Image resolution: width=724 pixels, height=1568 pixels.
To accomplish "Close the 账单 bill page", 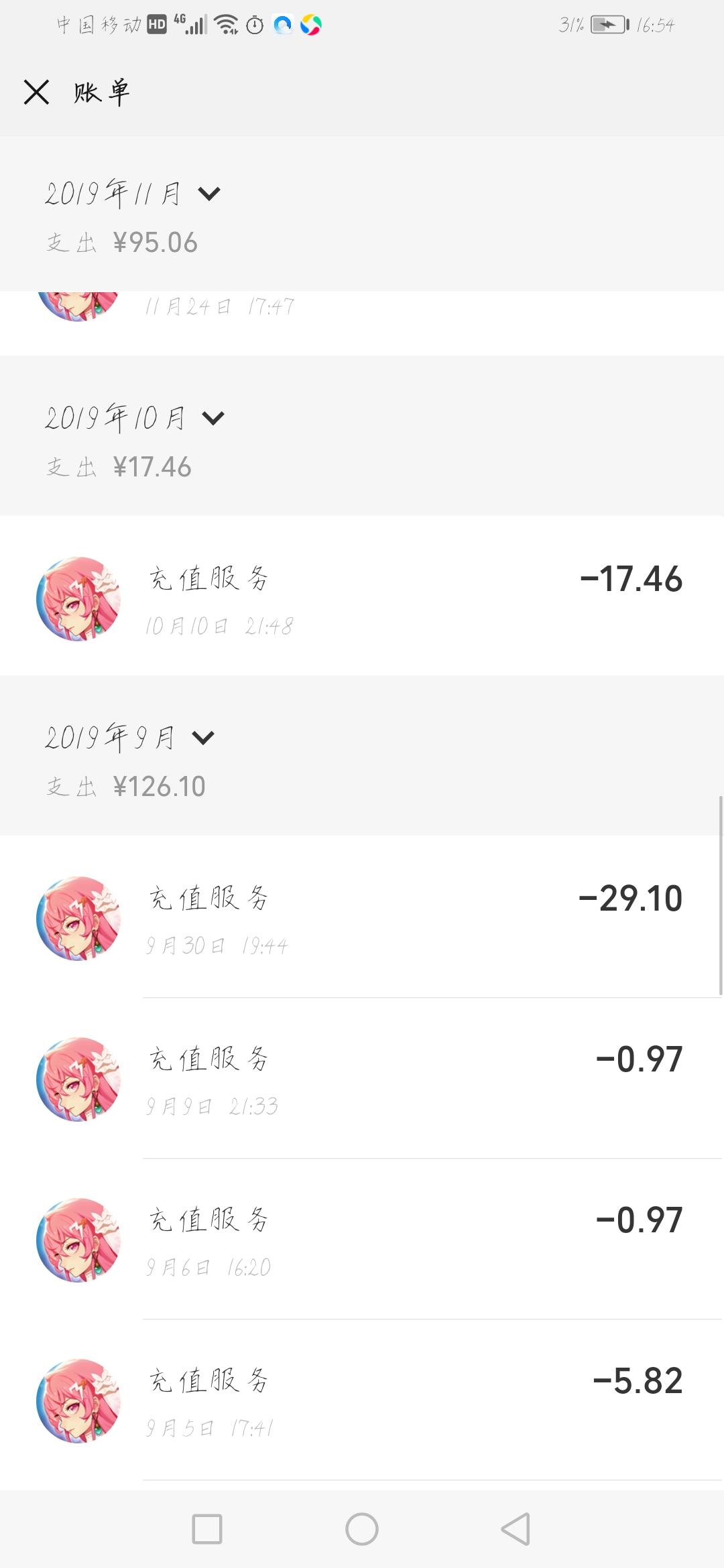I will 36,92.
